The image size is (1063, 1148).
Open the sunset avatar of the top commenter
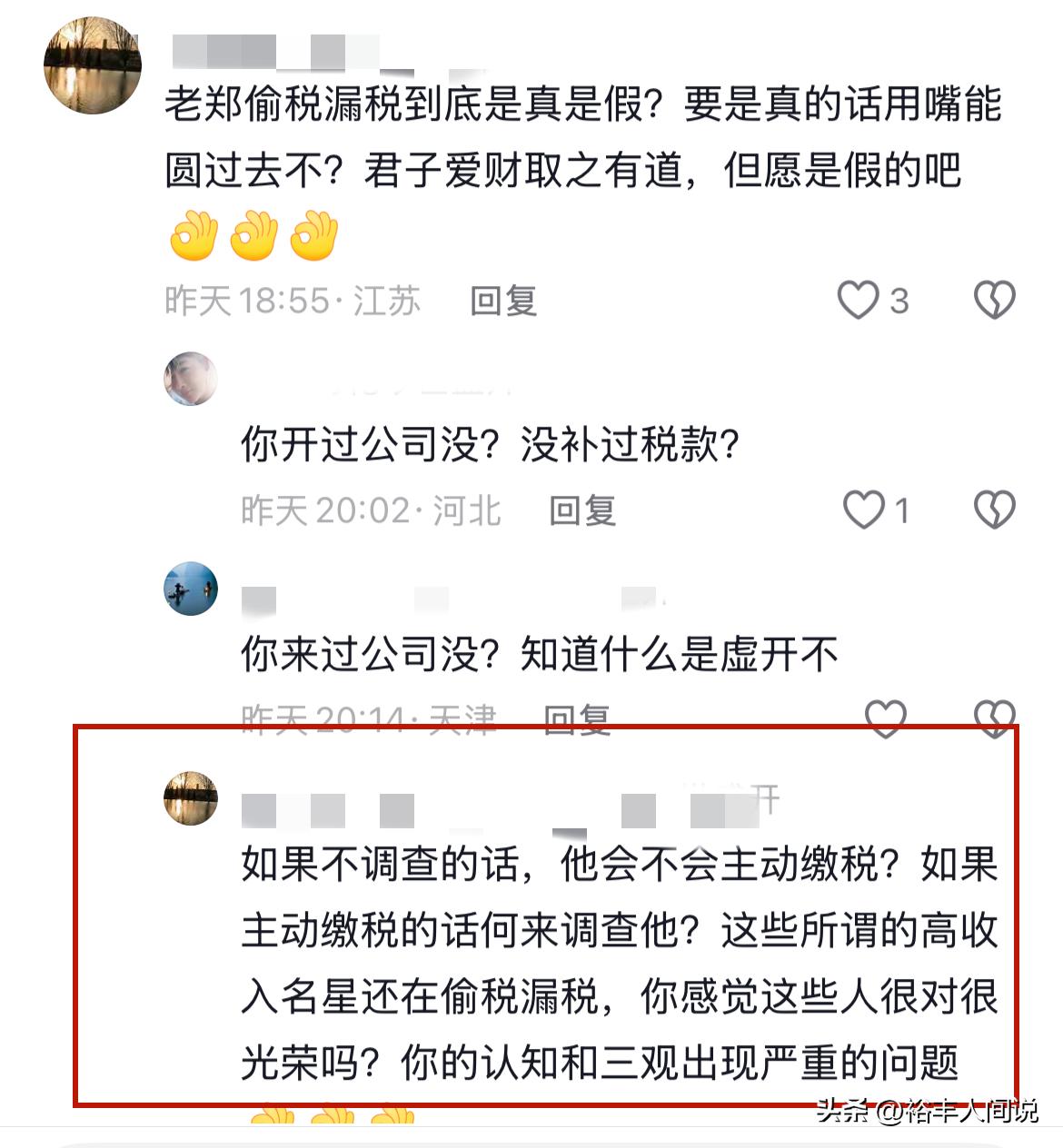[x=93, y=65]
